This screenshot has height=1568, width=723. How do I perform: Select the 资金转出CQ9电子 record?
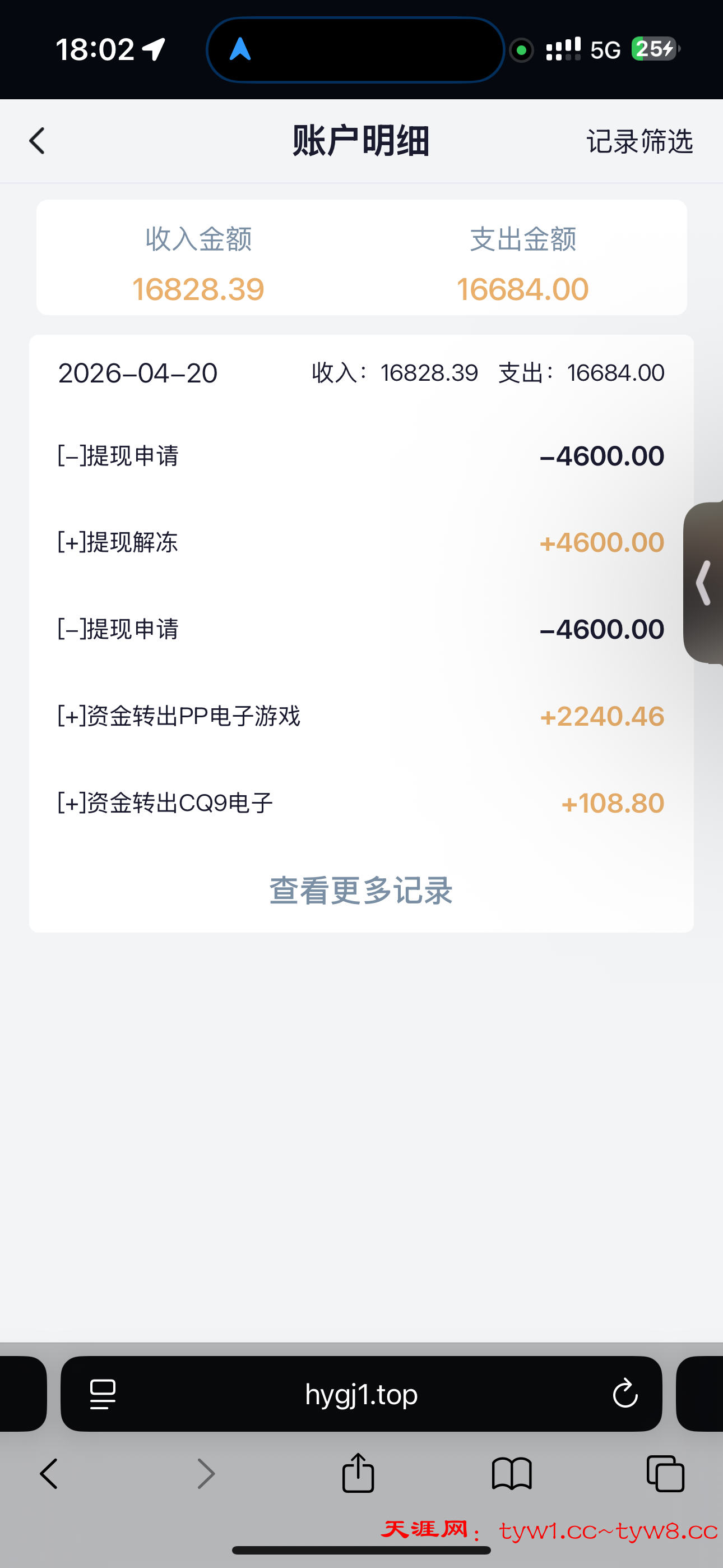pos(360,803)
